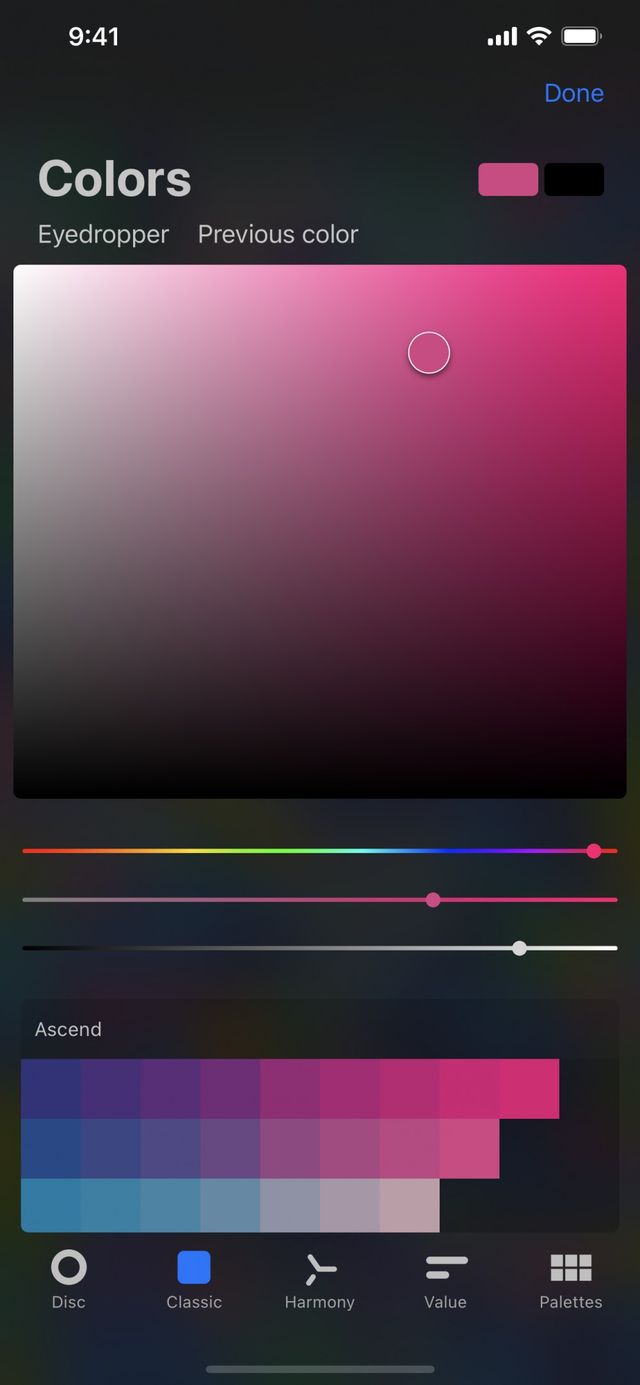Pick the first dark indigo Ascend swatch
Screen dimensions: 640x1385
coord(51,1089)
